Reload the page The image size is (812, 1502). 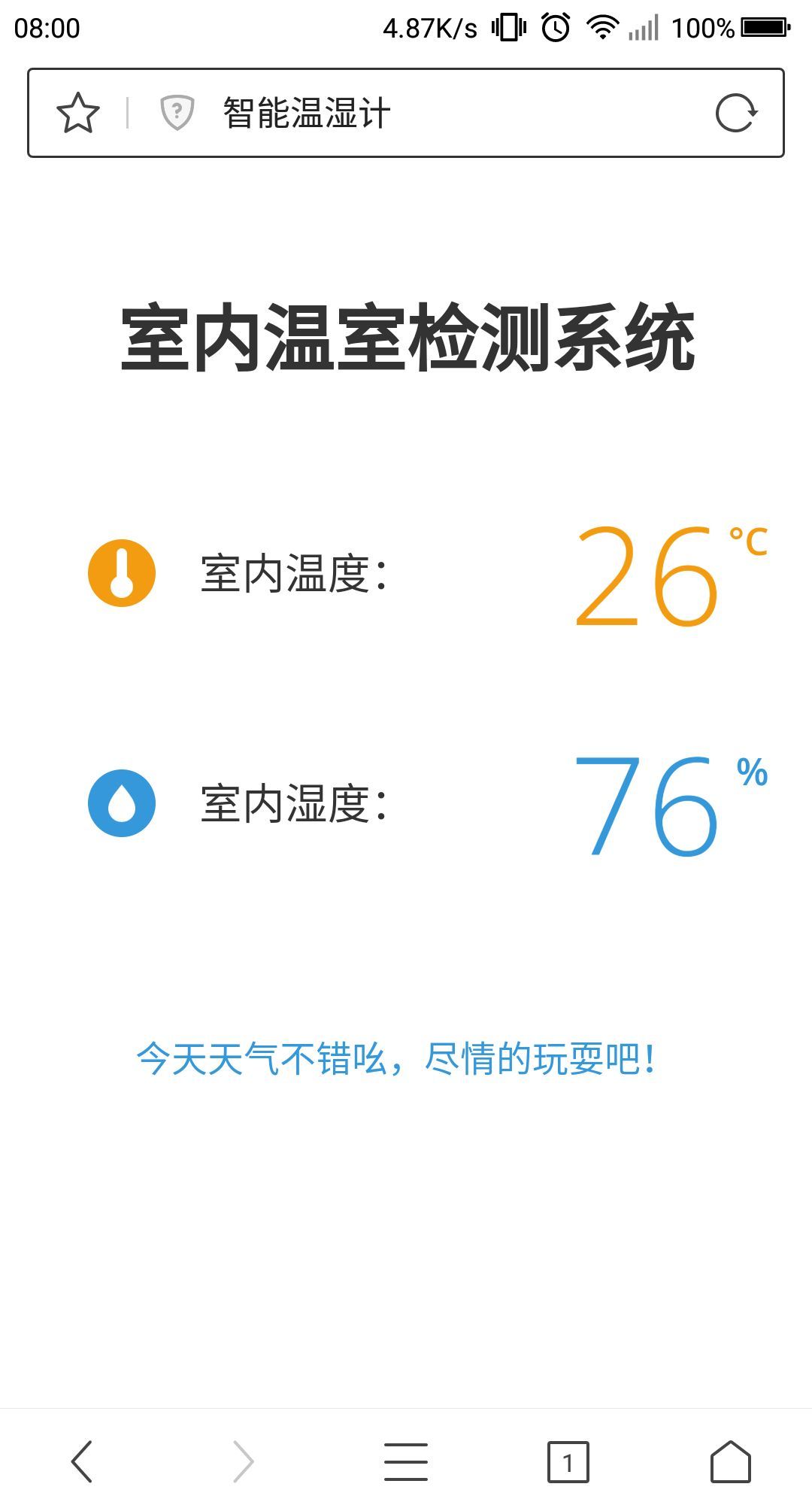click(736, 113)
